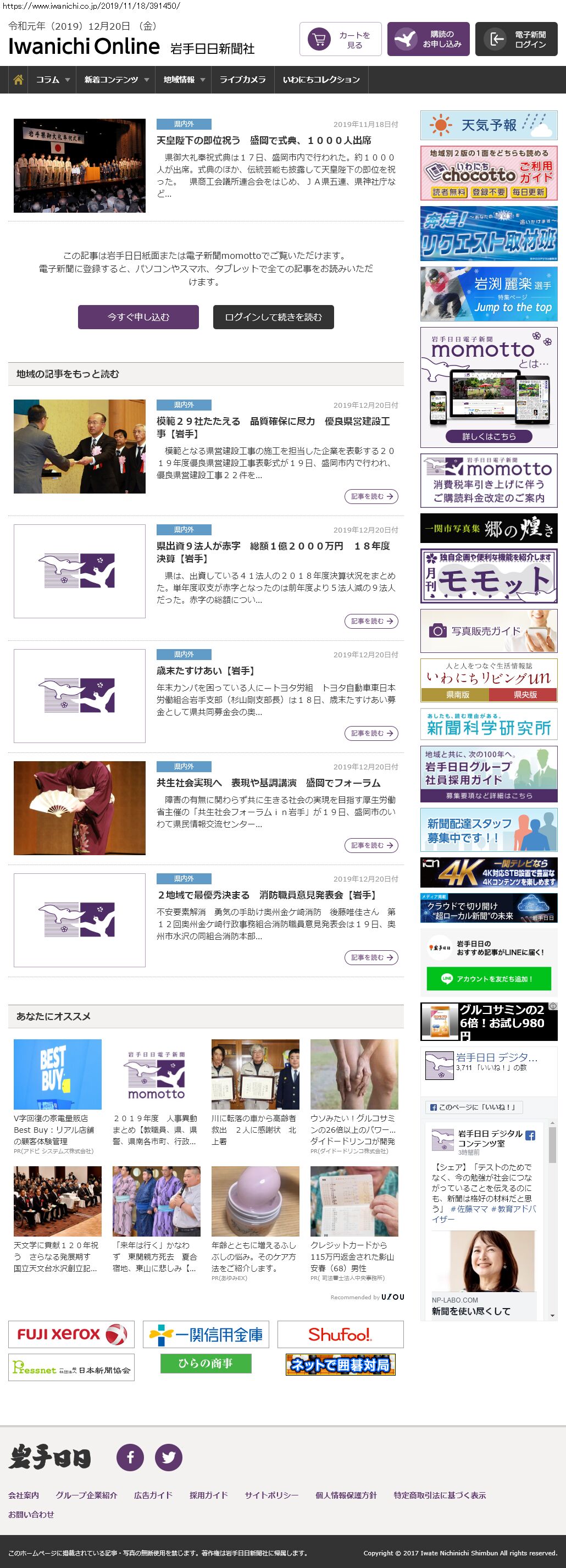This screenshot has width=566, height=1568.
Task: Open 会社案内 footer link
Action: click(24, 1495)
